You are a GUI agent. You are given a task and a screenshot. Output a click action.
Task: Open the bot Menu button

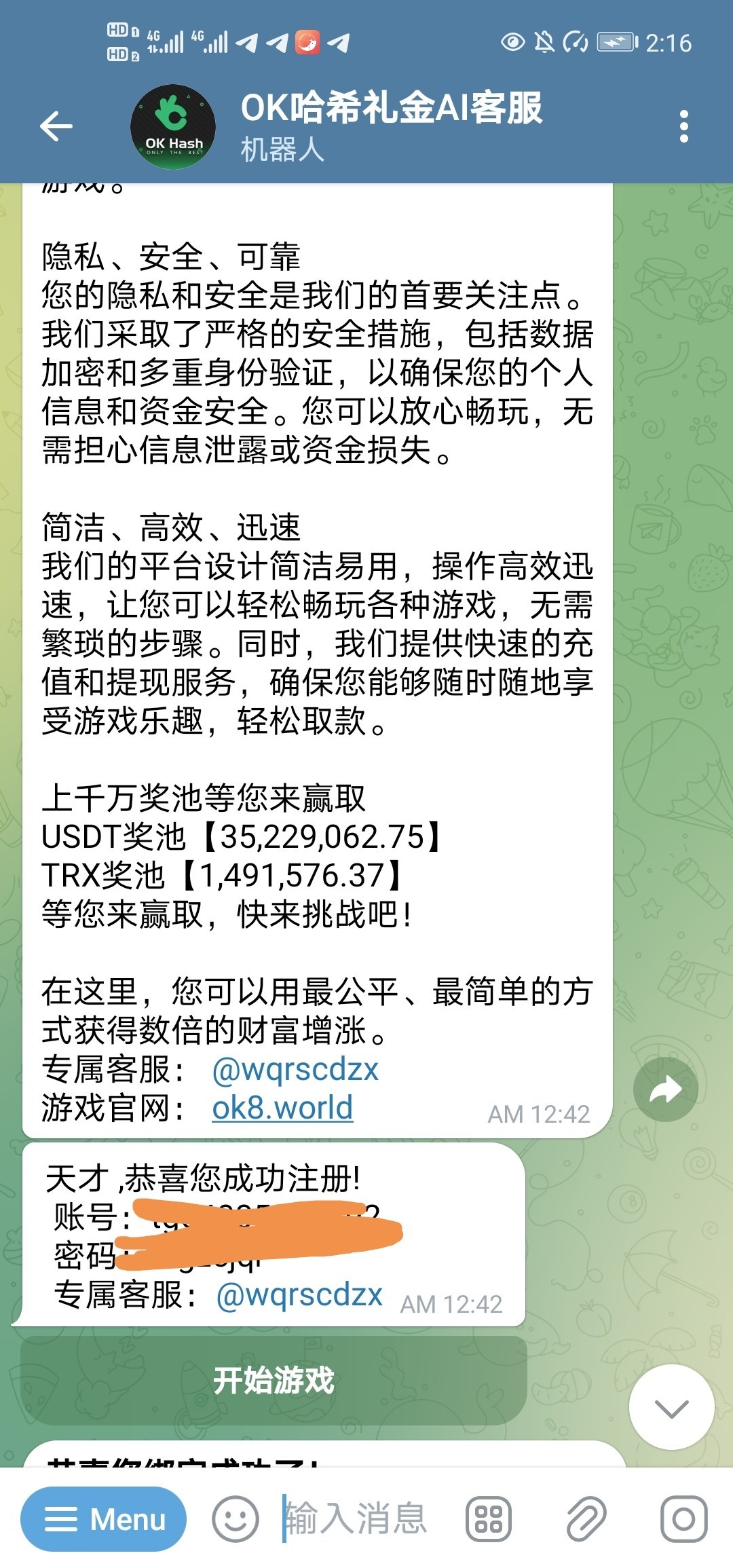(x=104, y=1519)
